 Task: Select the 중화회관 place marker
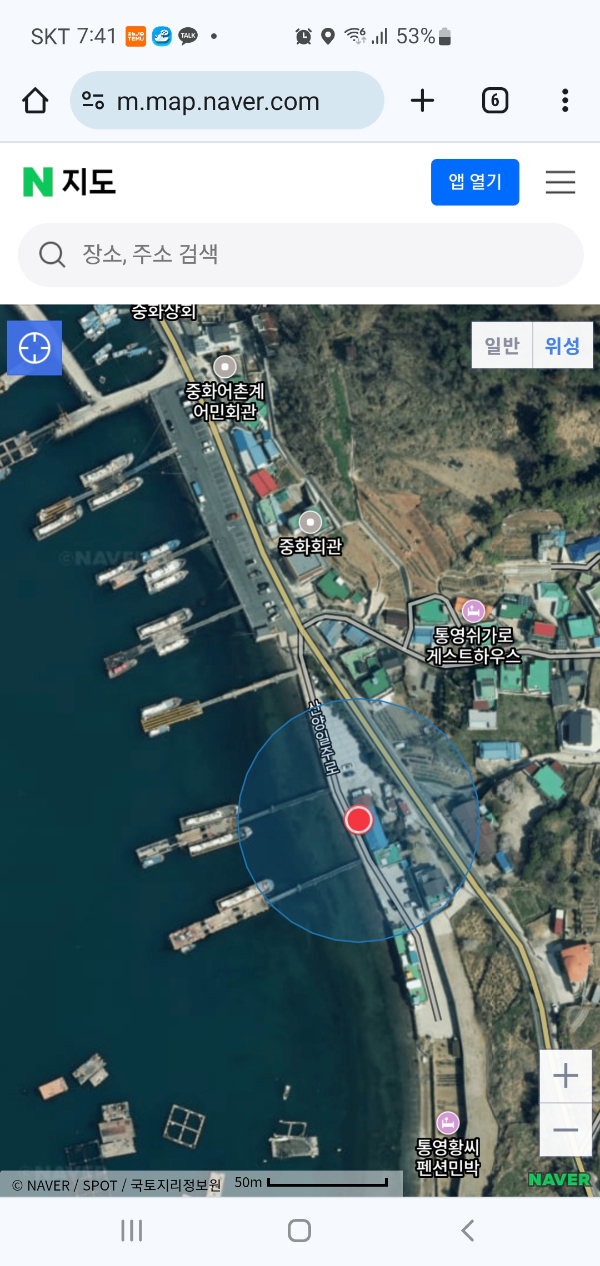(x=311, y=521)
